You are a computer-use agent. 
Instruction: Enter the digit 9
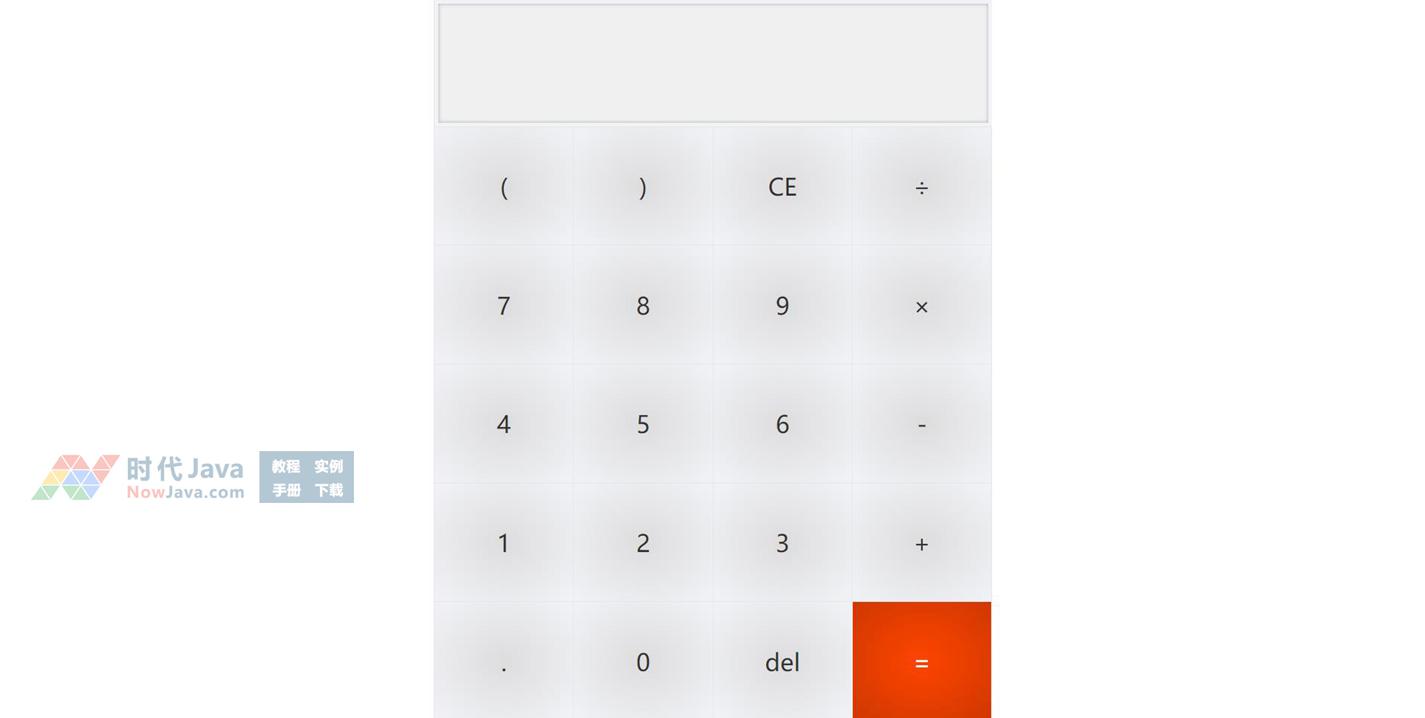point(782,305)
